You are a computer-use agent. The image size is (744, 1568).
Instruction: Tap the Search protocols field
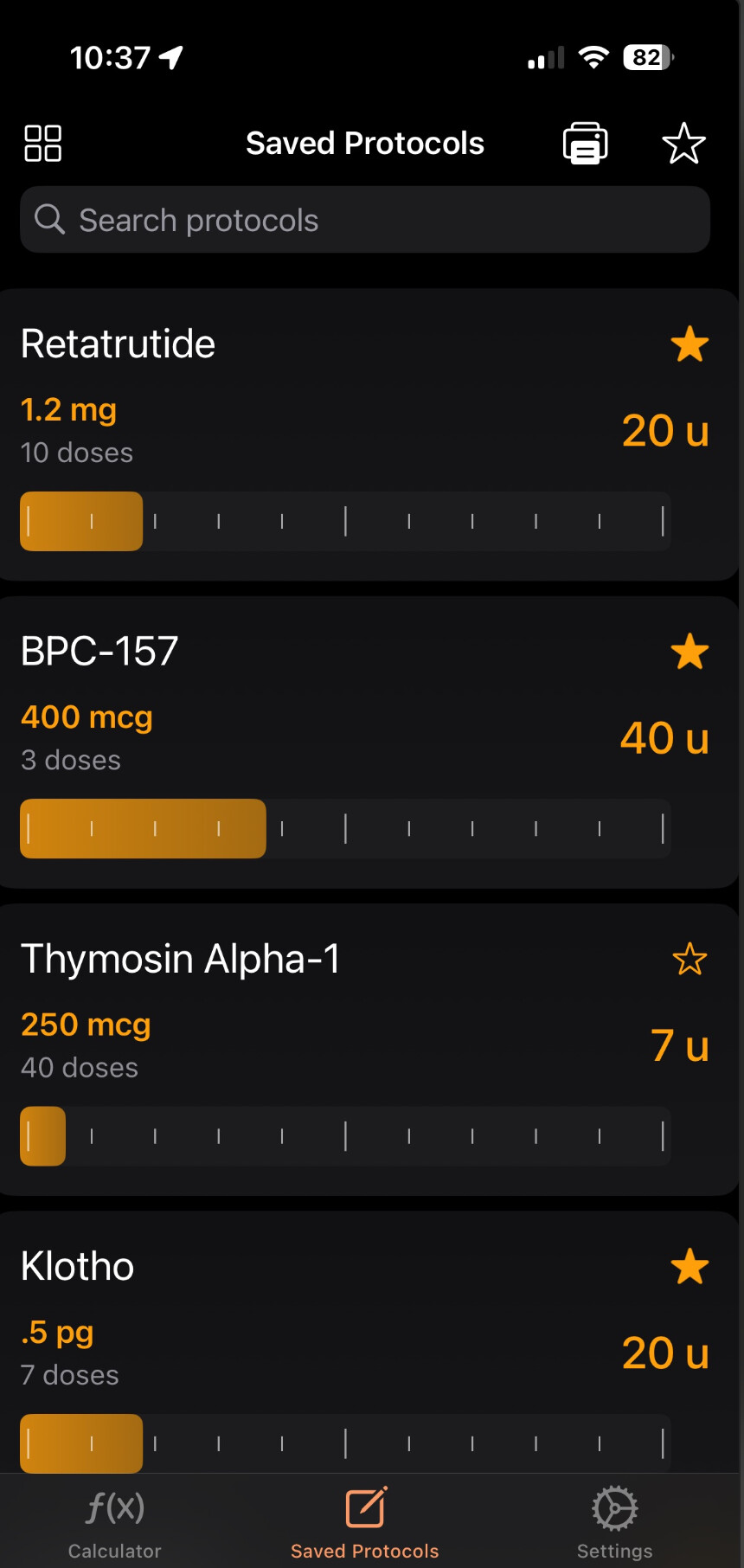[365, 220]
